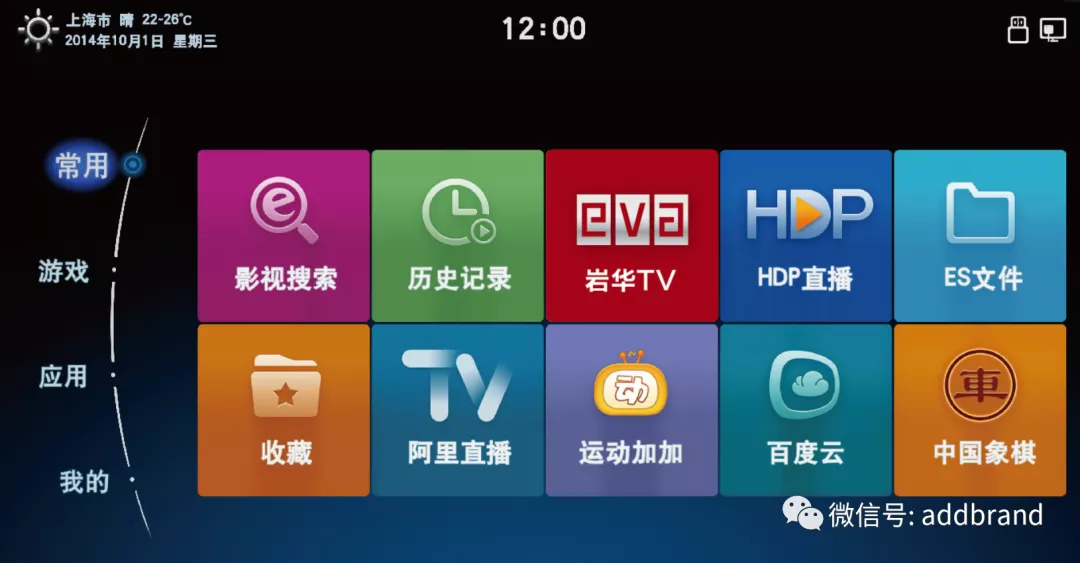The image size is (1080, 563).
Task: Launch 百度云 cloud storage
Action: (x=805, y=409)
